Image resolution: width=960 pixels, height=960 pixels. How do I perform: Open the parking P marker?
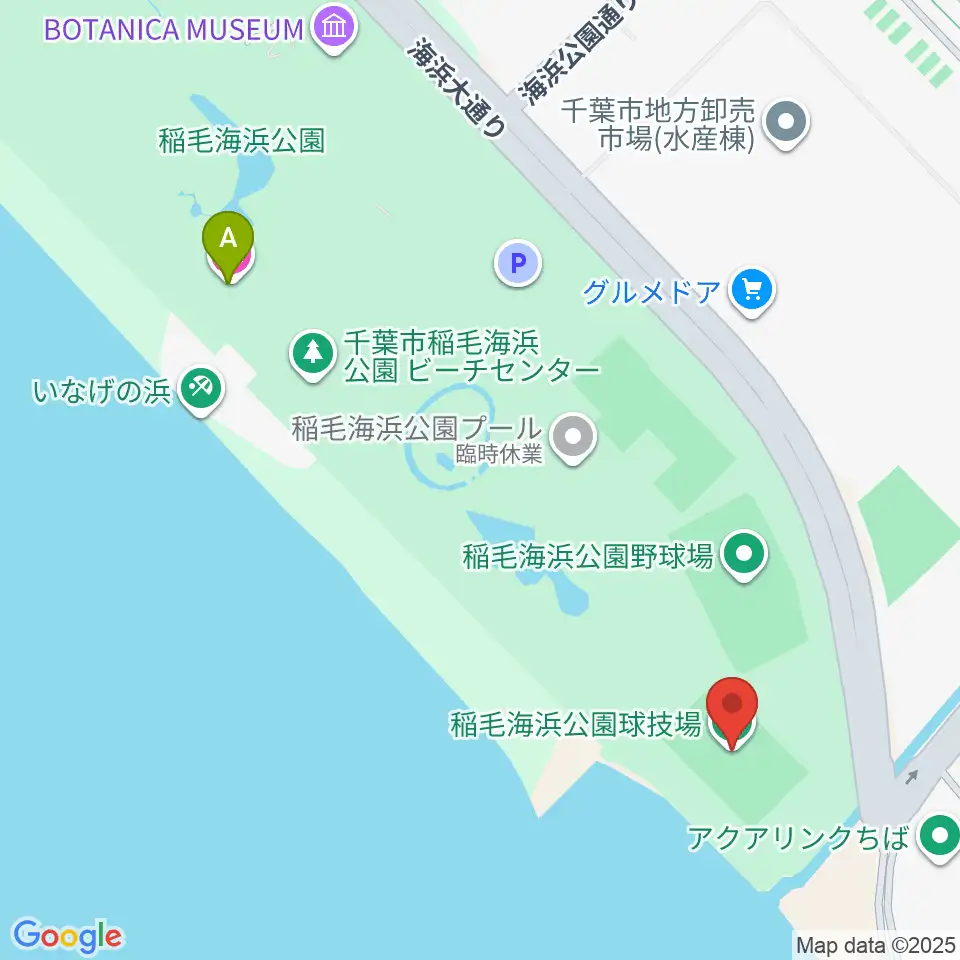pyautogui.click(x=518, y=263)
